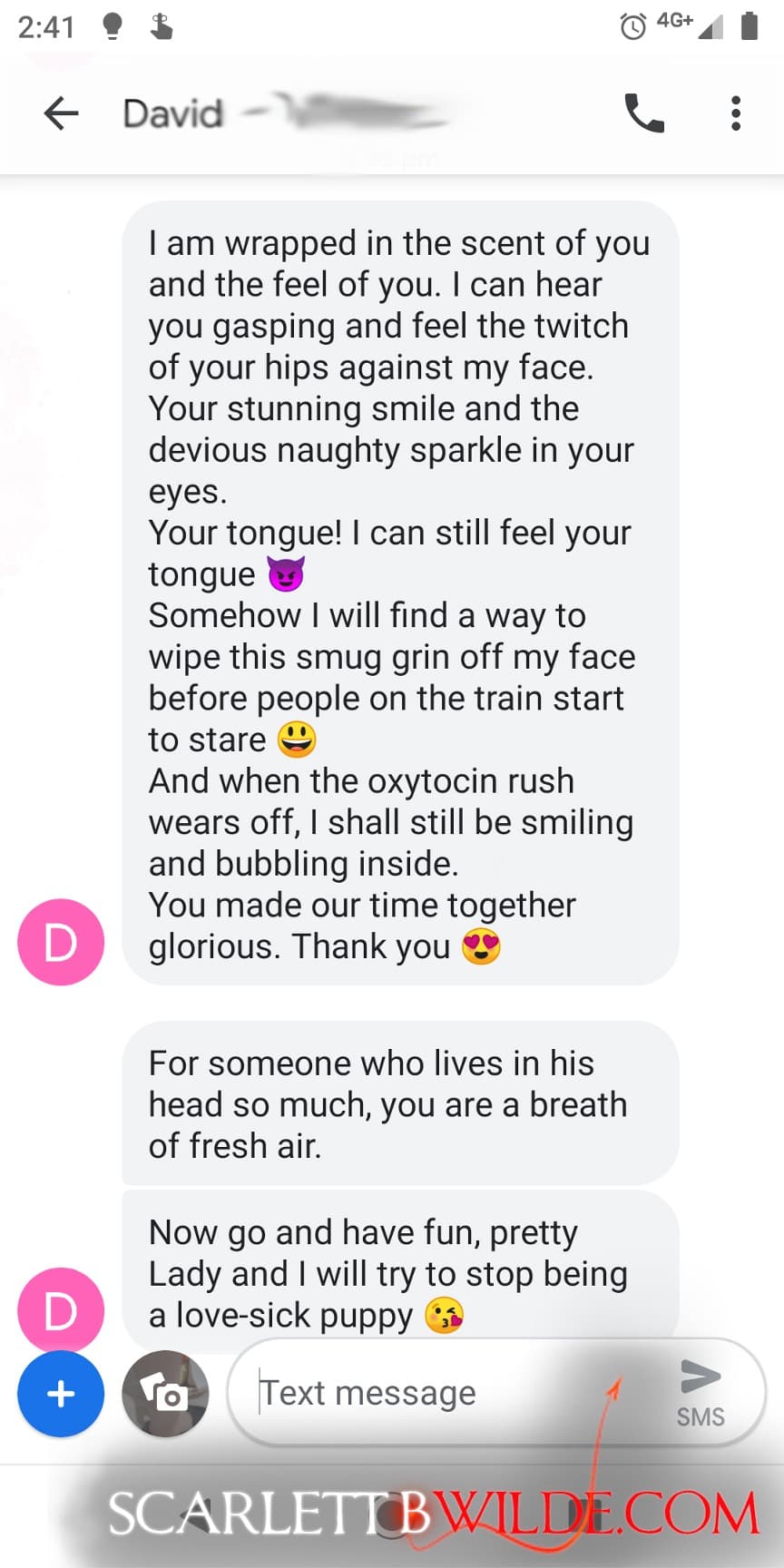
Task: Tap the blue plus attachment button
Action: click(61, 1393)
